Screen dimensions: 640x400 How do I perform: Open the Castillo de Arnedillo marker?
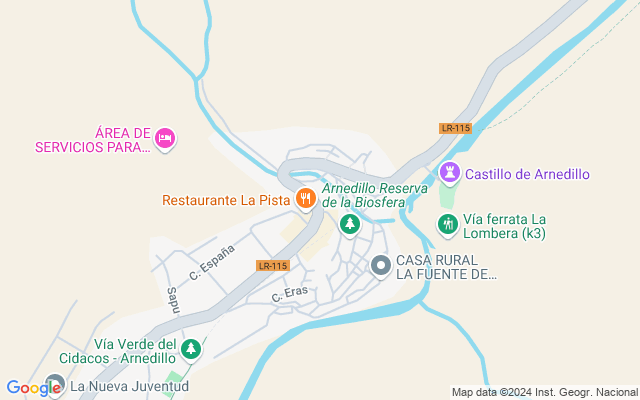pyautogui.click(x=450, y=174)
